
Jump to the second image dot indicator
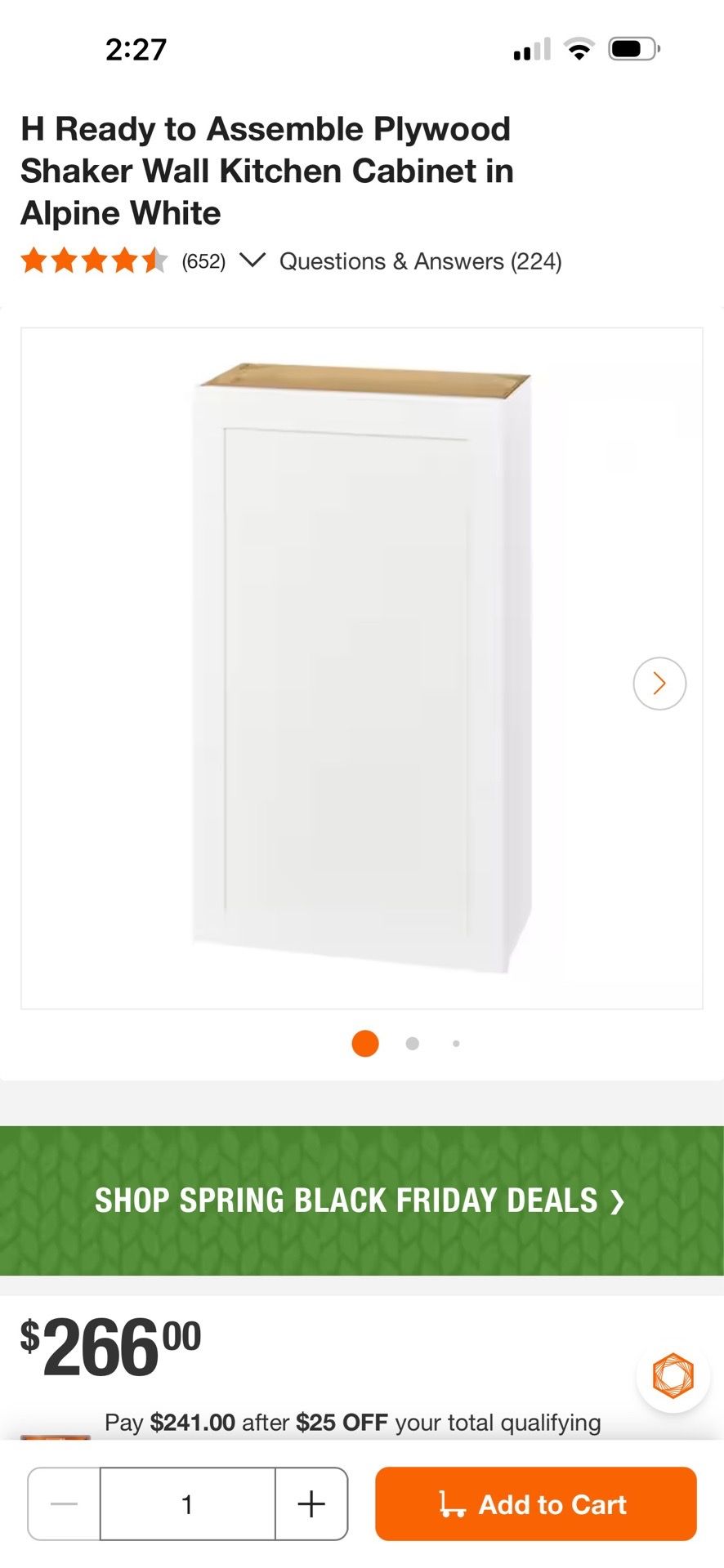point(413,1044)
